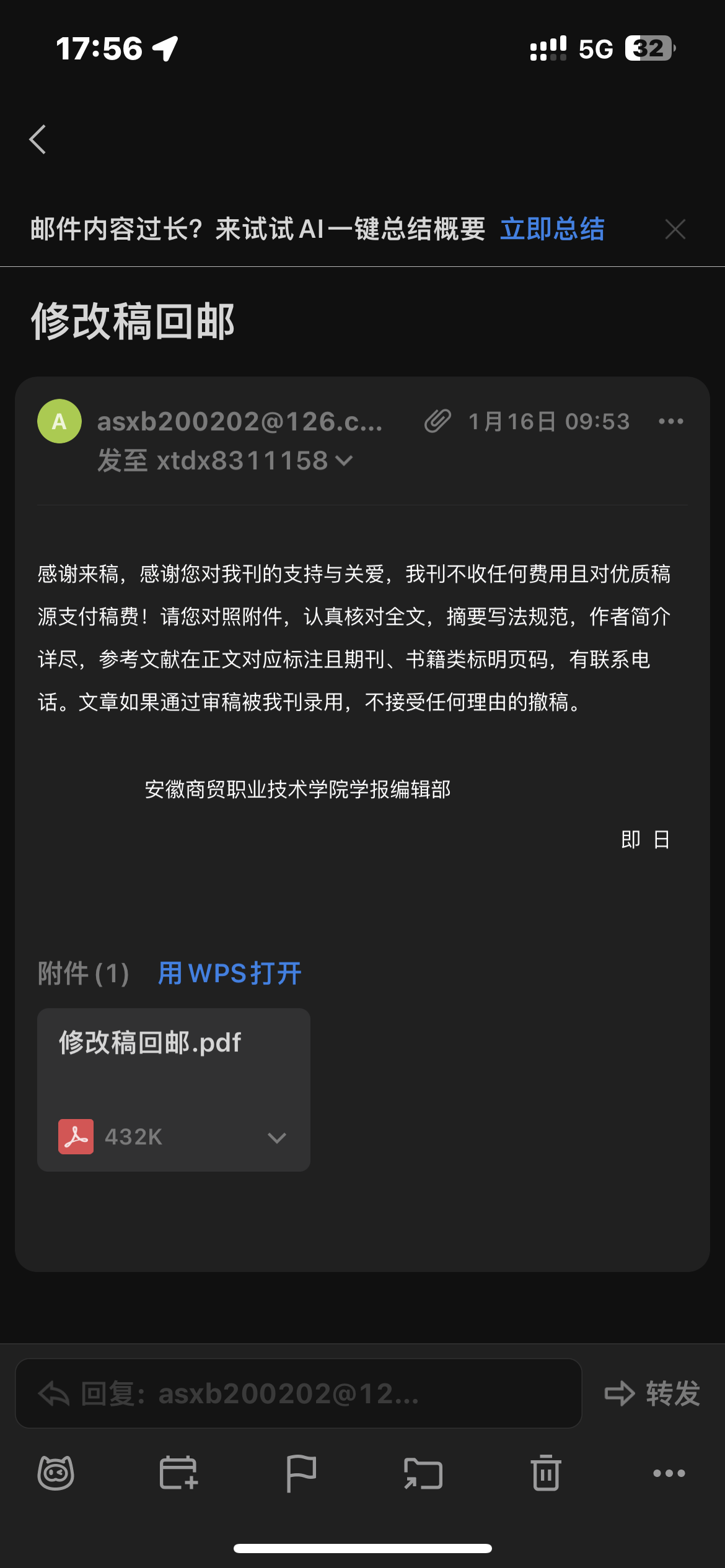725x1568 pixels.
Task: Flag this email
Action: point(301,1473)
